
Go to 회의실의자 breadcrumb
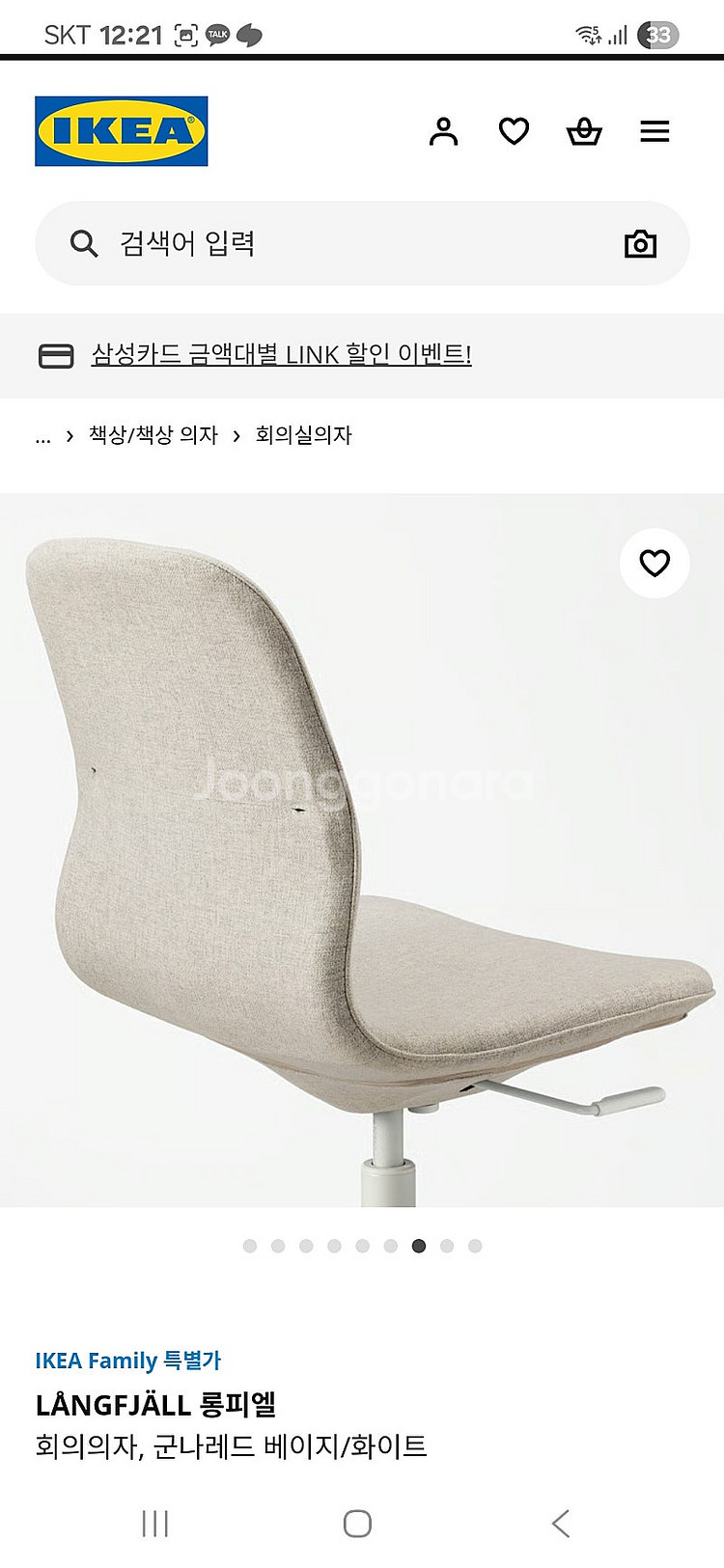click(303, 435)
